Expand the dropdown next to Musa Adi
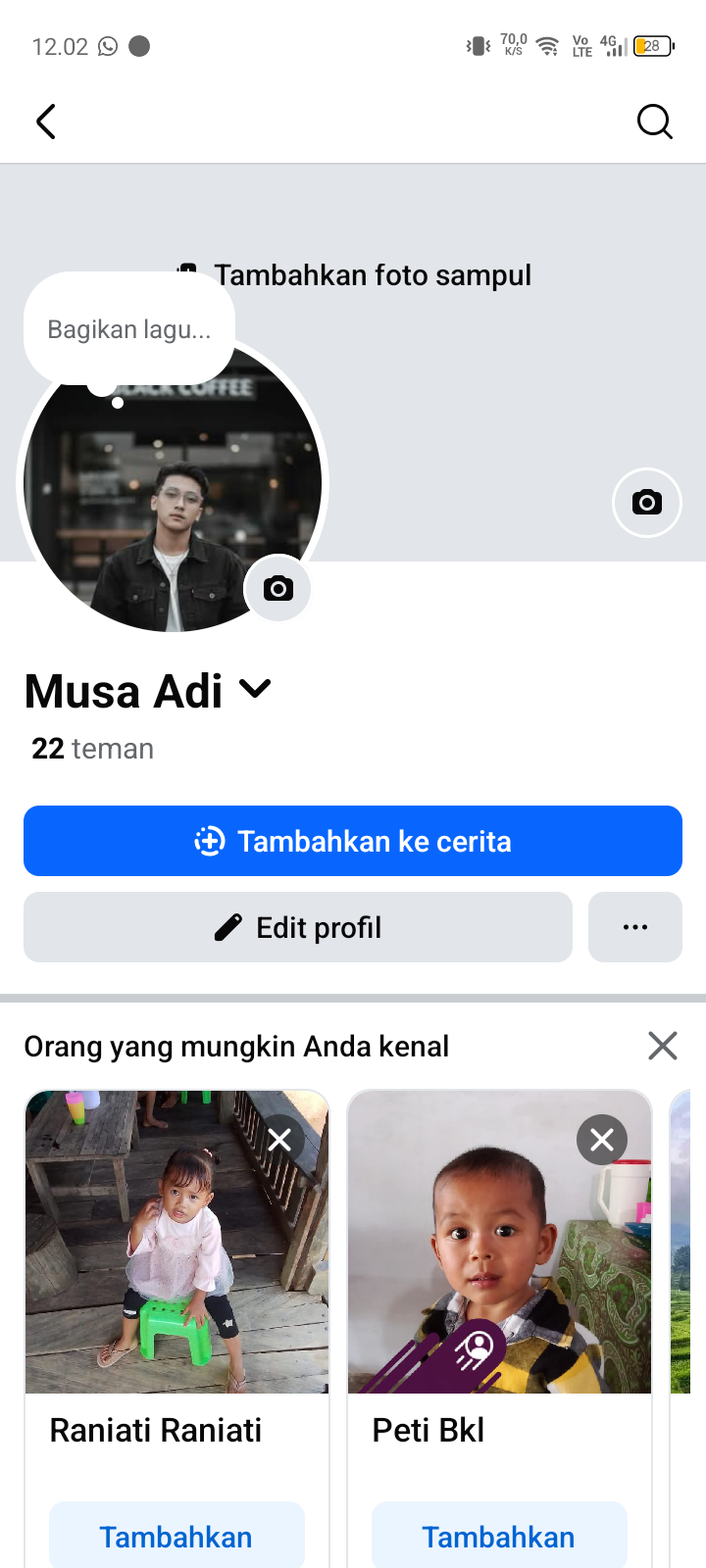The image size is (706, 1568). [x=255, y=689]
